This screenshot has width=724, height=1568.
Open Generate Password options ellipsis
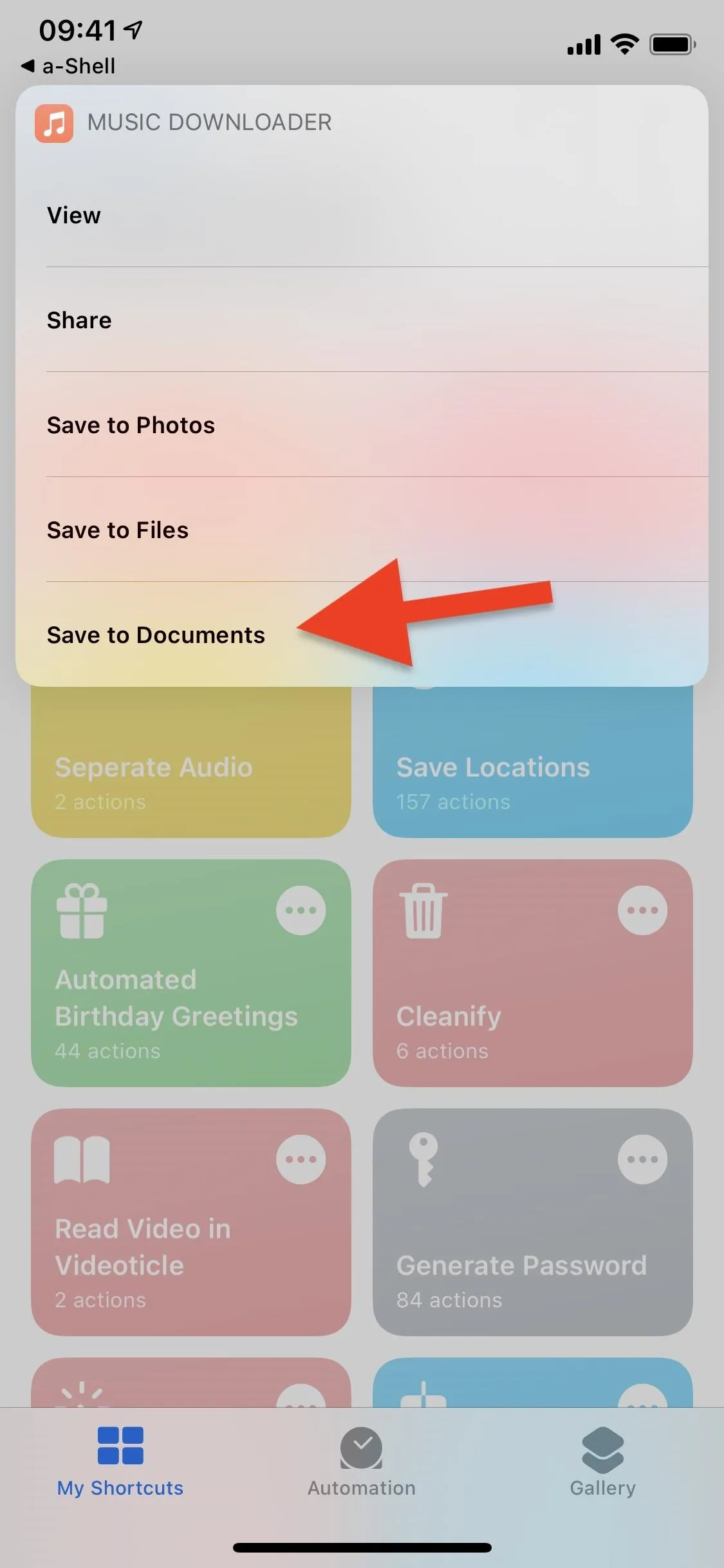[642, 1159]
